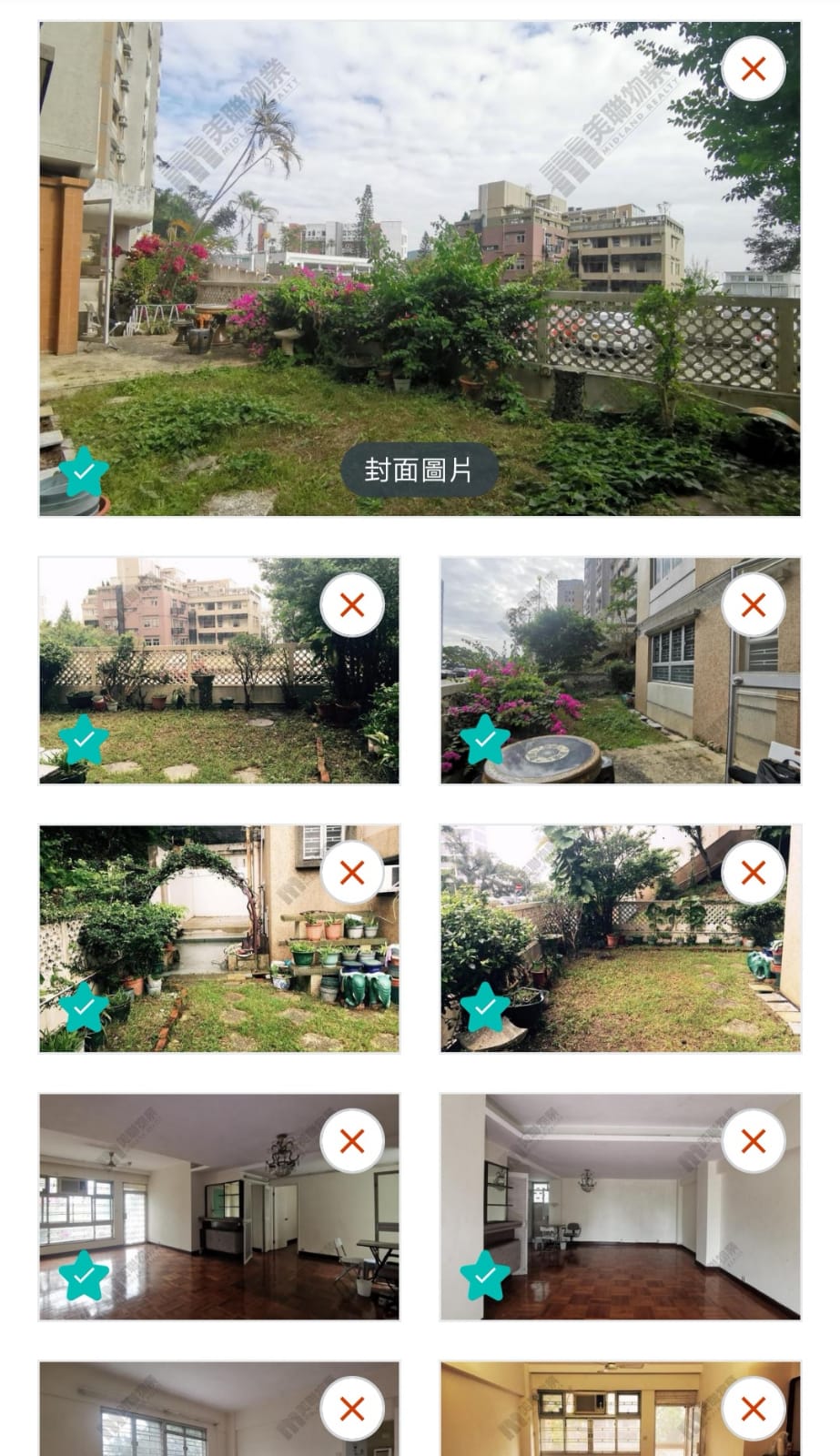
Task: Toggle the star on the empty white room photo
Action: click(x=485, y=1275)
